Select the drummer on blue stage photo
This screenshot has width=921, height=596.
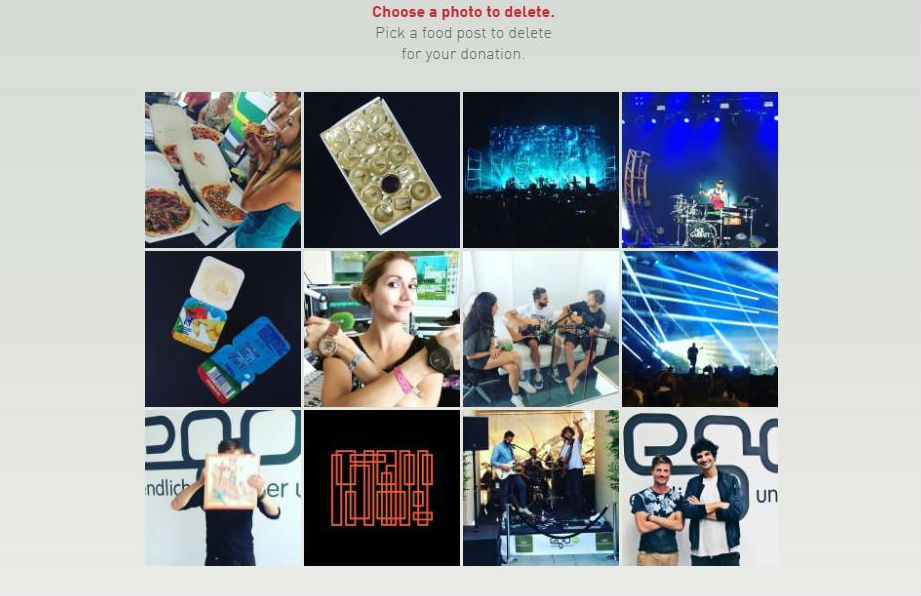pos(699,169)
